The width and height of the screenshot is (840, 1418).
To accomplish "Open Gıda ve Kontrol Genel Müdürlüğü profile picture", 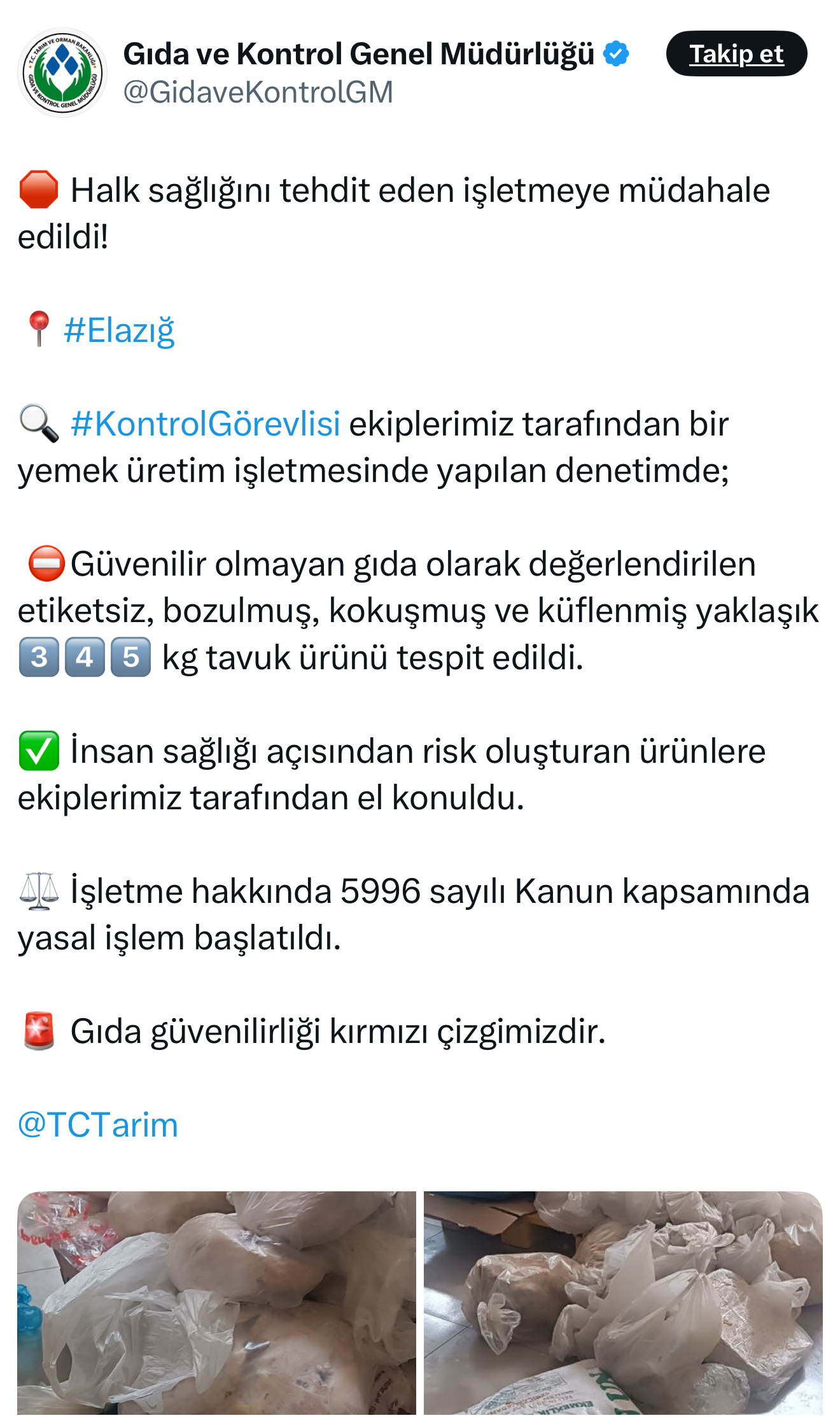I will (62, 73).
